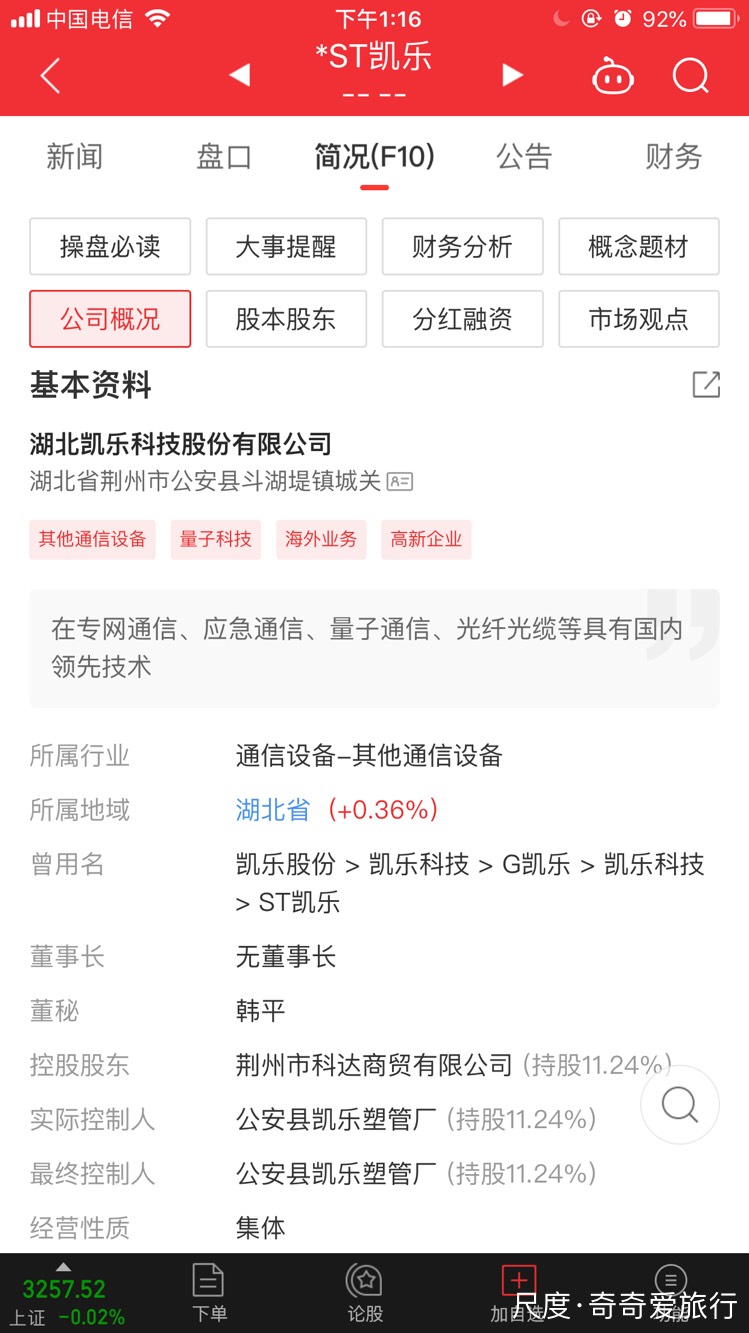View the 分红融资 section

coord(462,319)
